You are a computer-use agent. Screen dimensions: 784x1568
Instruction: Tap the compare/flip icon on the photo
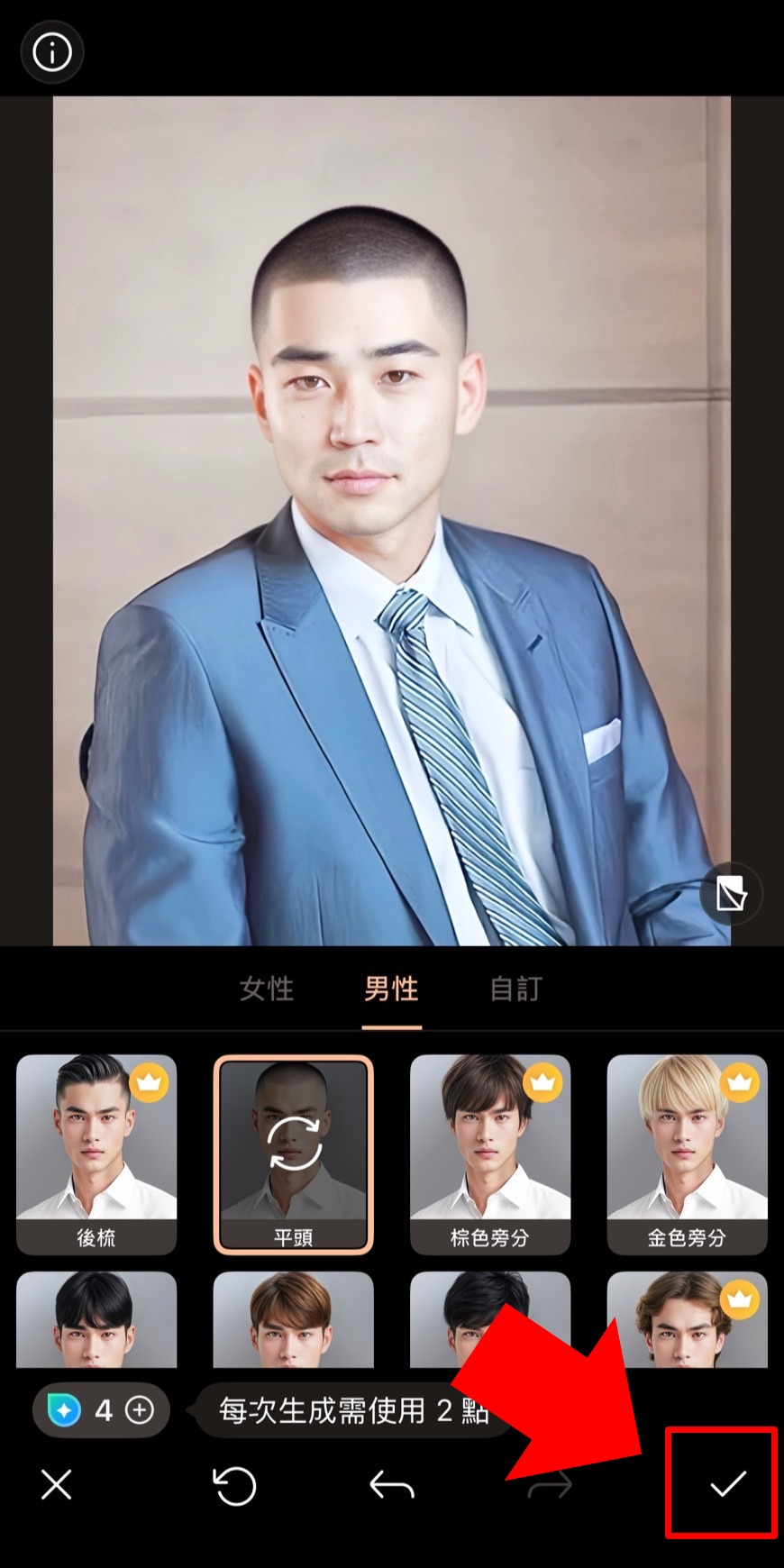tap(730, 893)
